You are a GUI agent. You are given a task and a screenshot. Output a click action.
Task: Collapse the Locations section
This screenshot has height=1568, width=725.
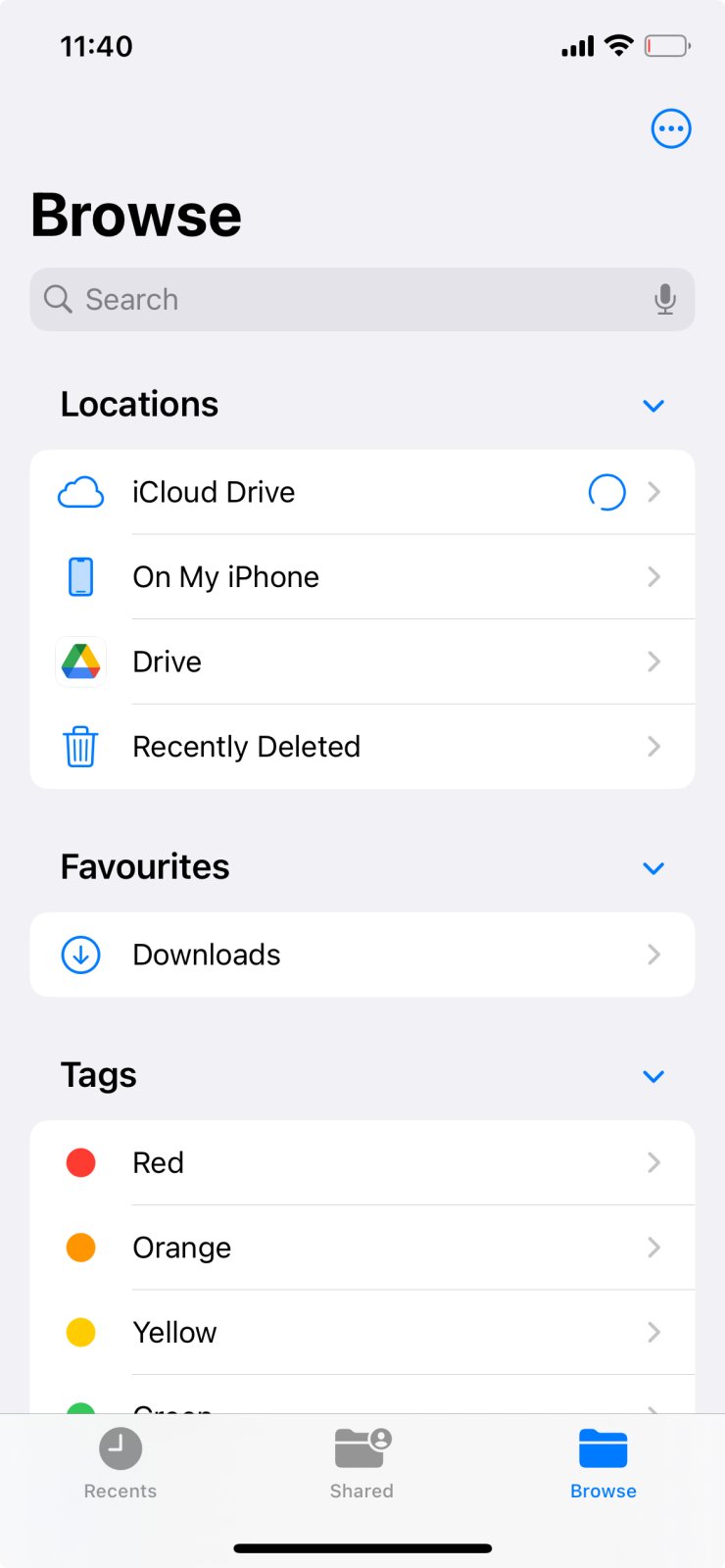(x=653, y=406)
